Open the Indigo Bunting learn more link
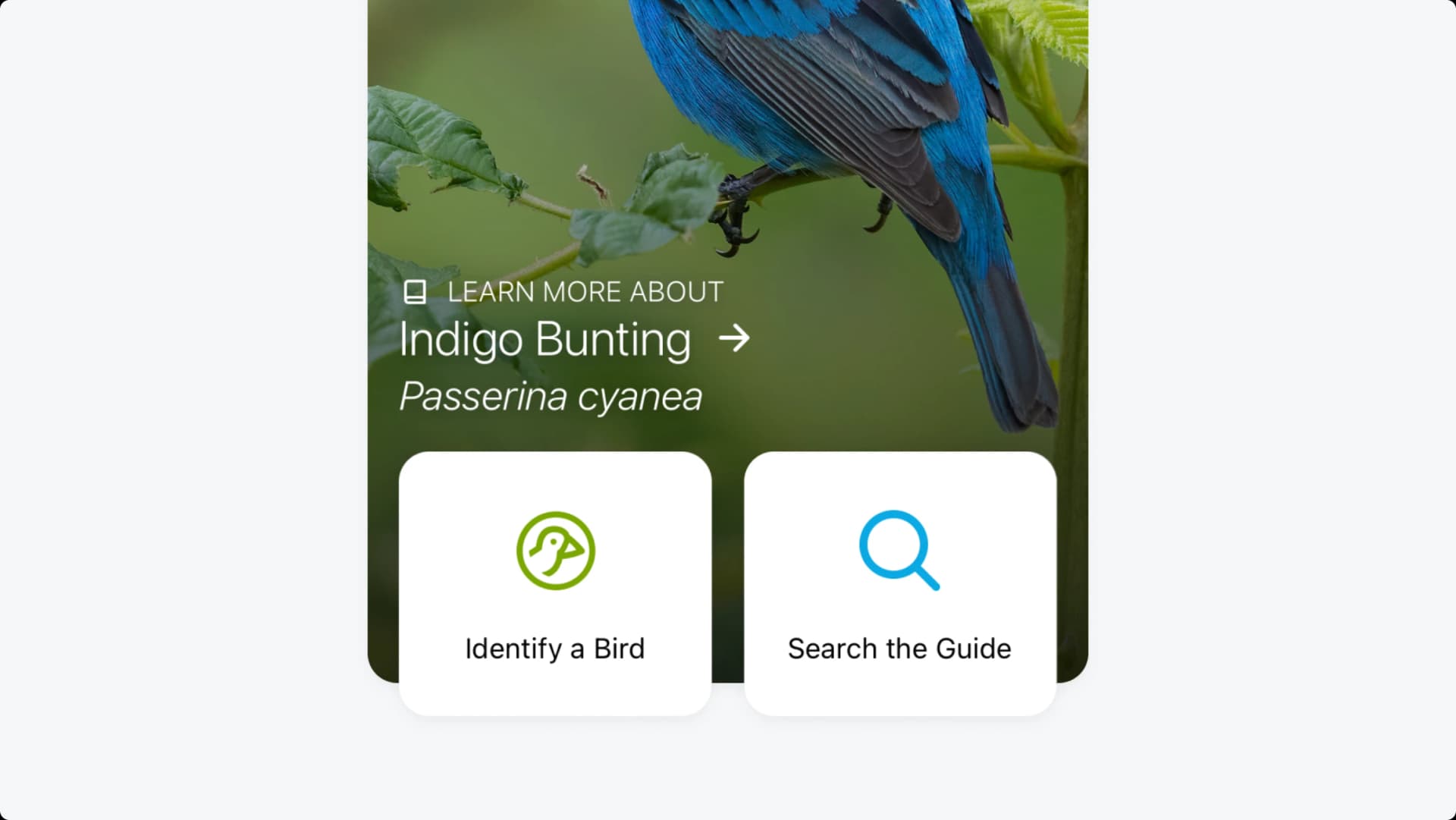 click(x=574, y=339)
